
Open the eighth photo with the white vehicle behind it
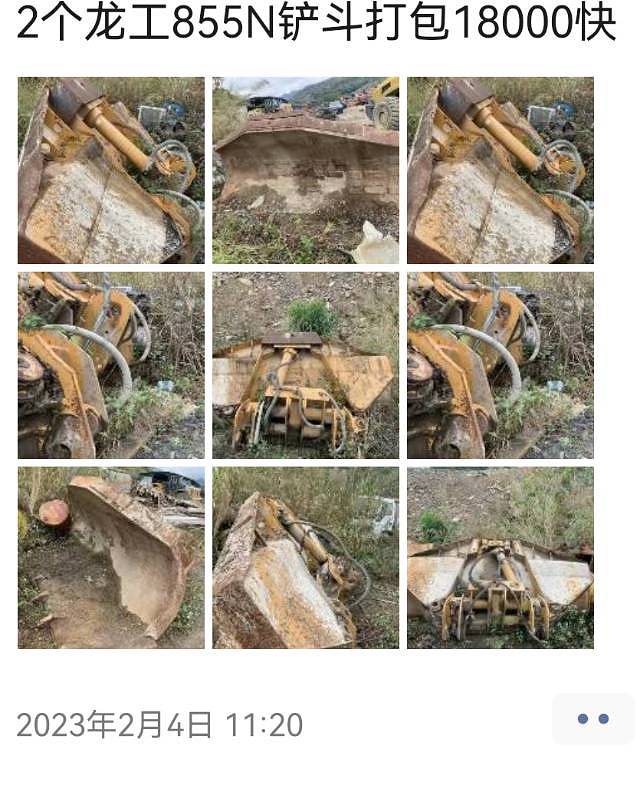click(306, 558)
